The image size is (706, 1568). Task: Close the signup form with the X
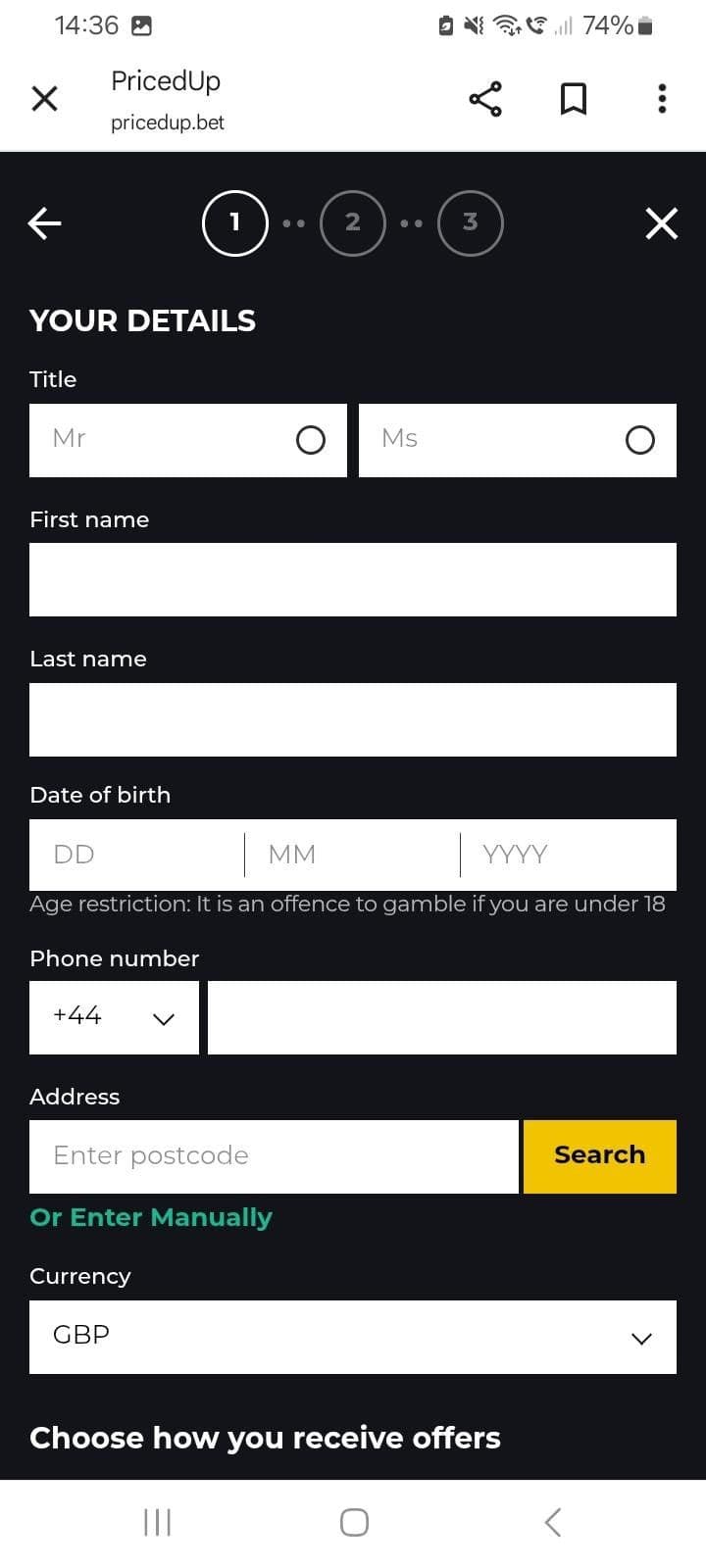tap(662, 223)
